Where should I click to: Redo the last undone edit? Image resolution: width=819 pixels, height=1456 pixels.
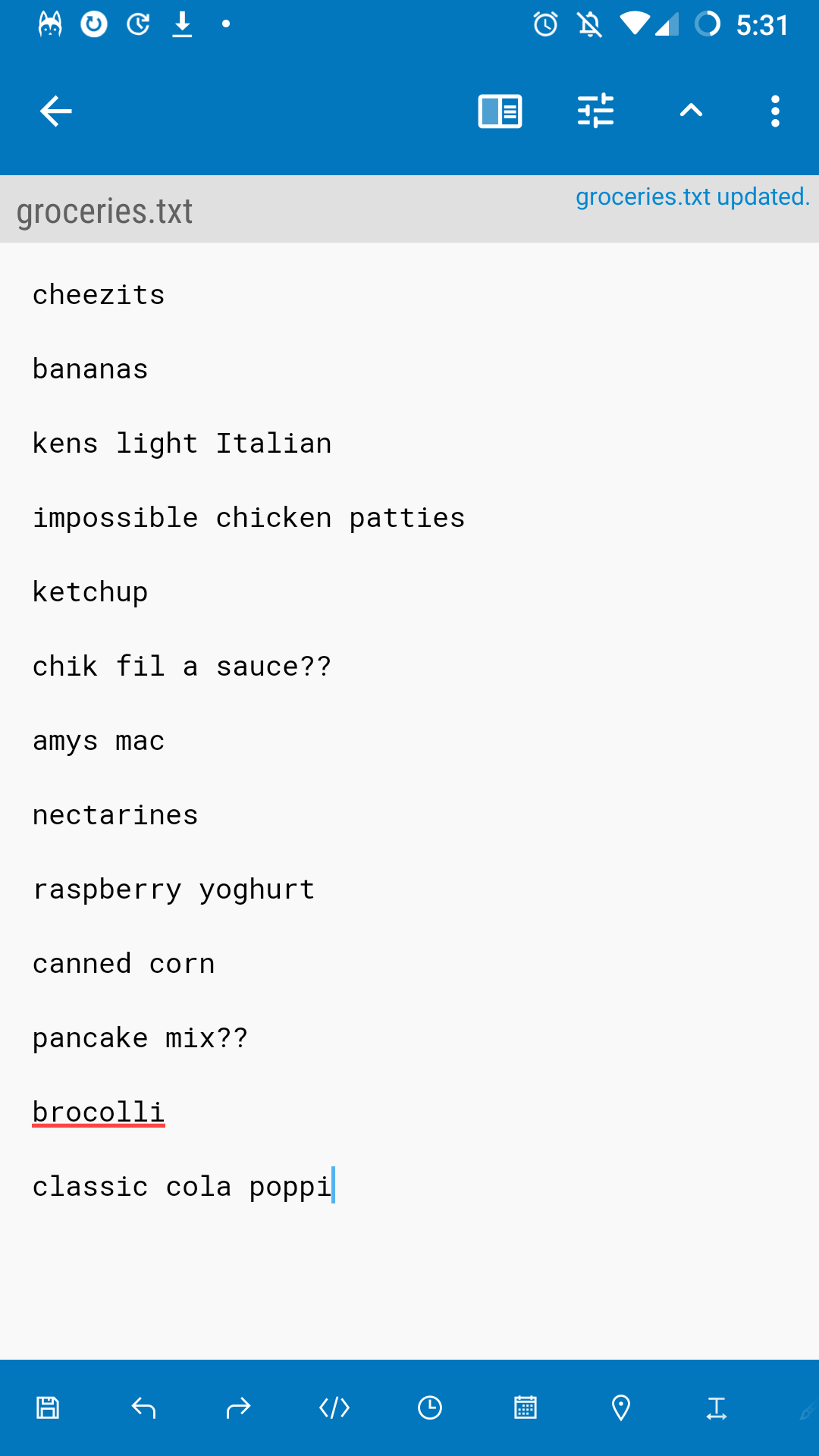pyautogui.click(x=239, y=1408)
